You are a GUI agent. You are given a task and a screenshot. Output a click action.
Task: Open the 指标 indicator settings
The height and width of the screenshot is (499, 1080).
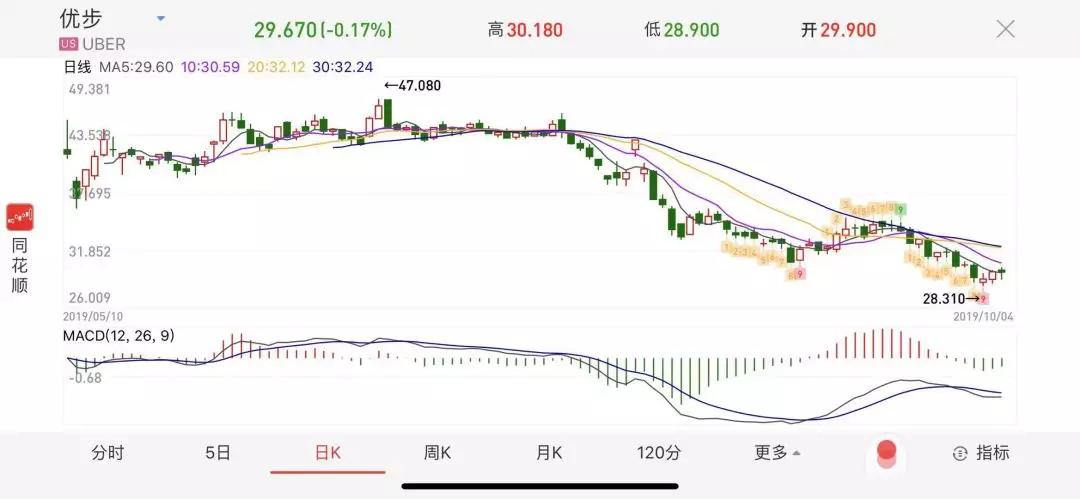click(x=981, y=452)
